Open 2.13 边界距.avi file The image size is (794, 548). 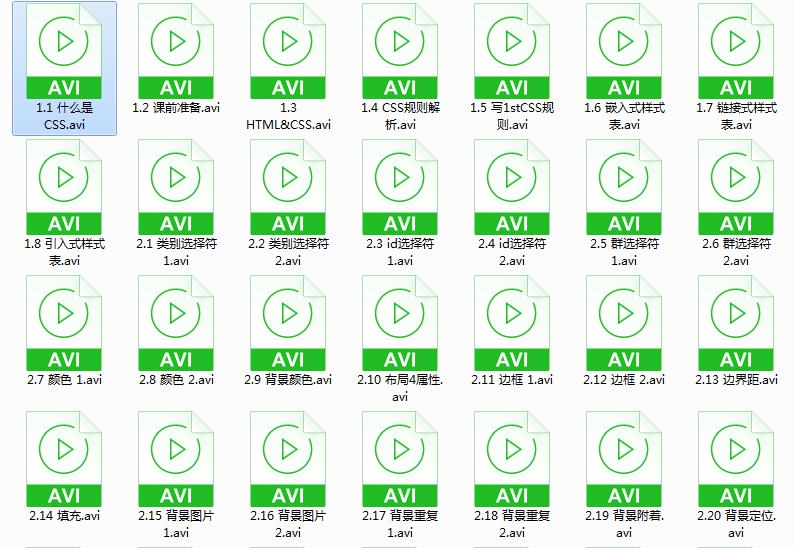pos(736,324)
